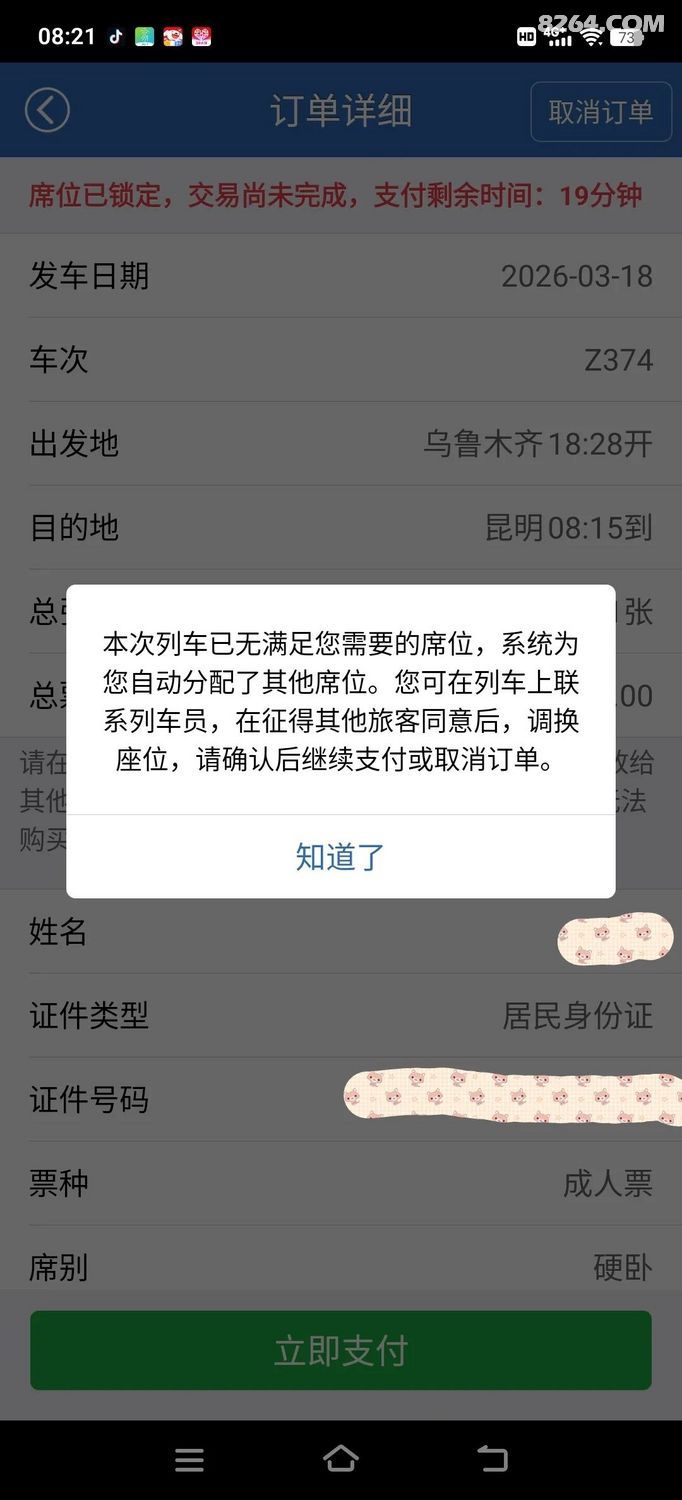The width and height of the screenshot is (682, 1500).
Task: Dismiss the dialog with 知道了
Action: pyautogui.click(x=340, y=857)
